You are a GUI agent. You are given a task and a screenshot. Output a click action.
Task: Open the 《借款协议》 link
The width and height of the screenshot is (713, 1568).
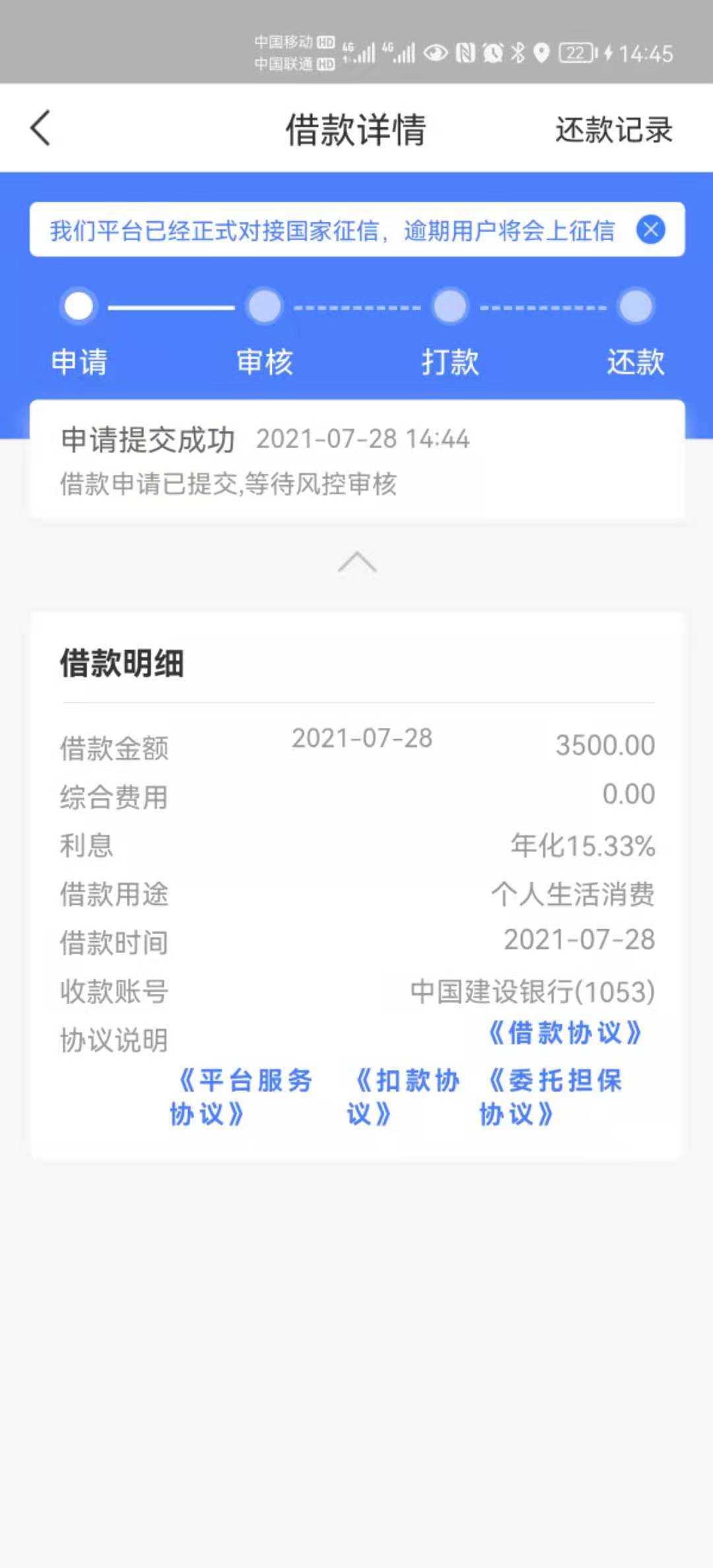[x=564, y=1033]
